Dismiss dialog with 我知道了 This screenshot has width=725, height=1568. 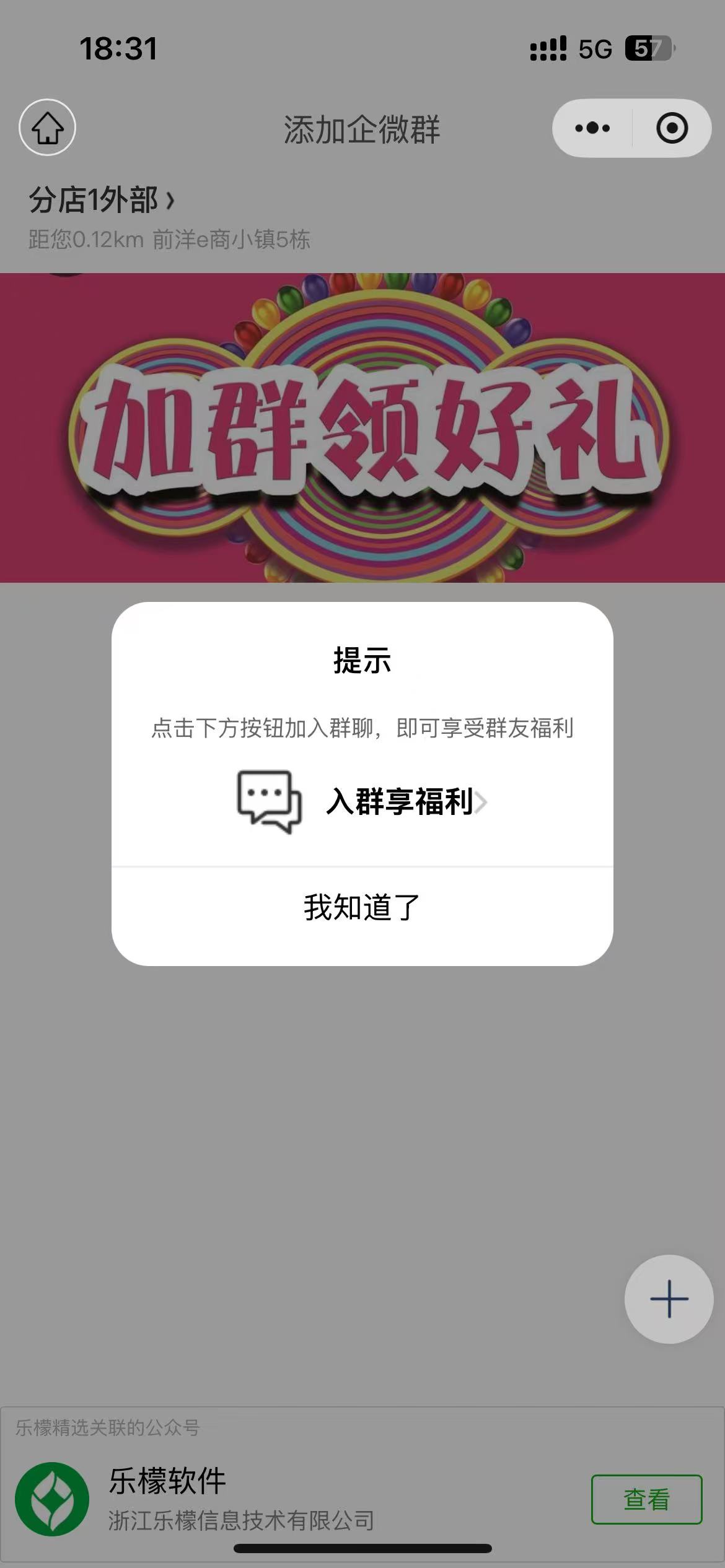click(362, 908)
